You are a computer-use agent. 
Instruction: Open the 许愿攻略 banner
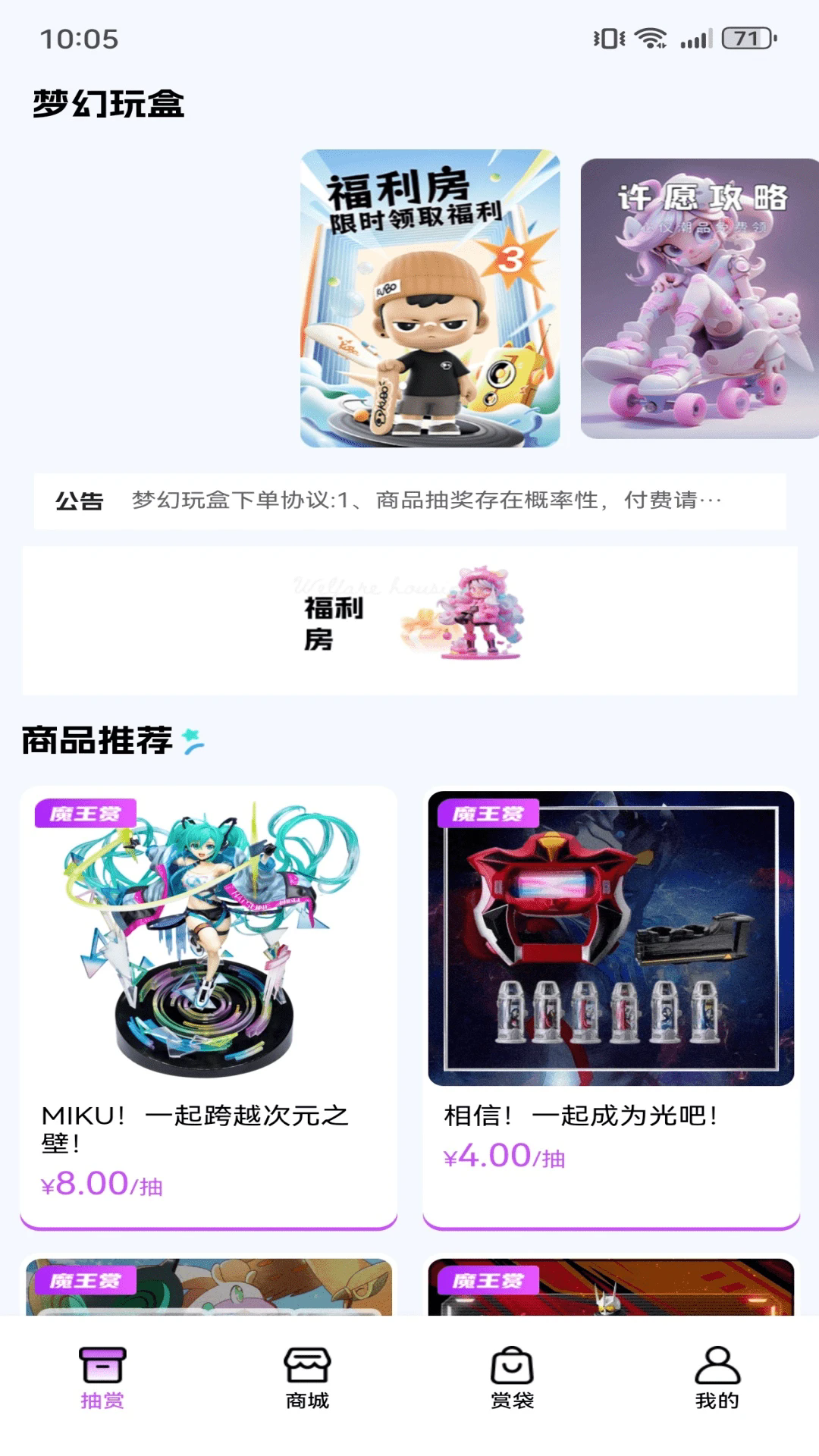[699, 298]
